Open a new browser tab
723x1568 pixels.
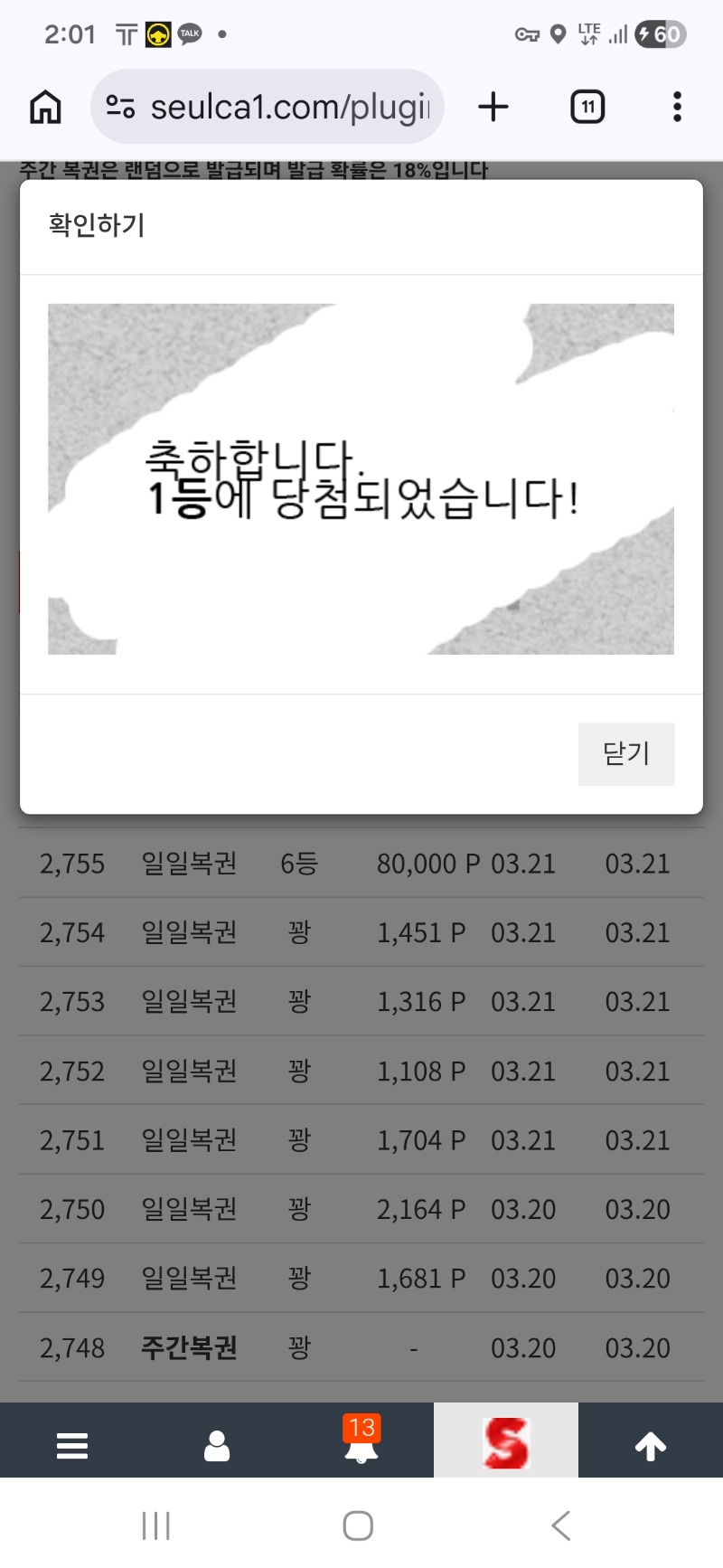(493, 107)
